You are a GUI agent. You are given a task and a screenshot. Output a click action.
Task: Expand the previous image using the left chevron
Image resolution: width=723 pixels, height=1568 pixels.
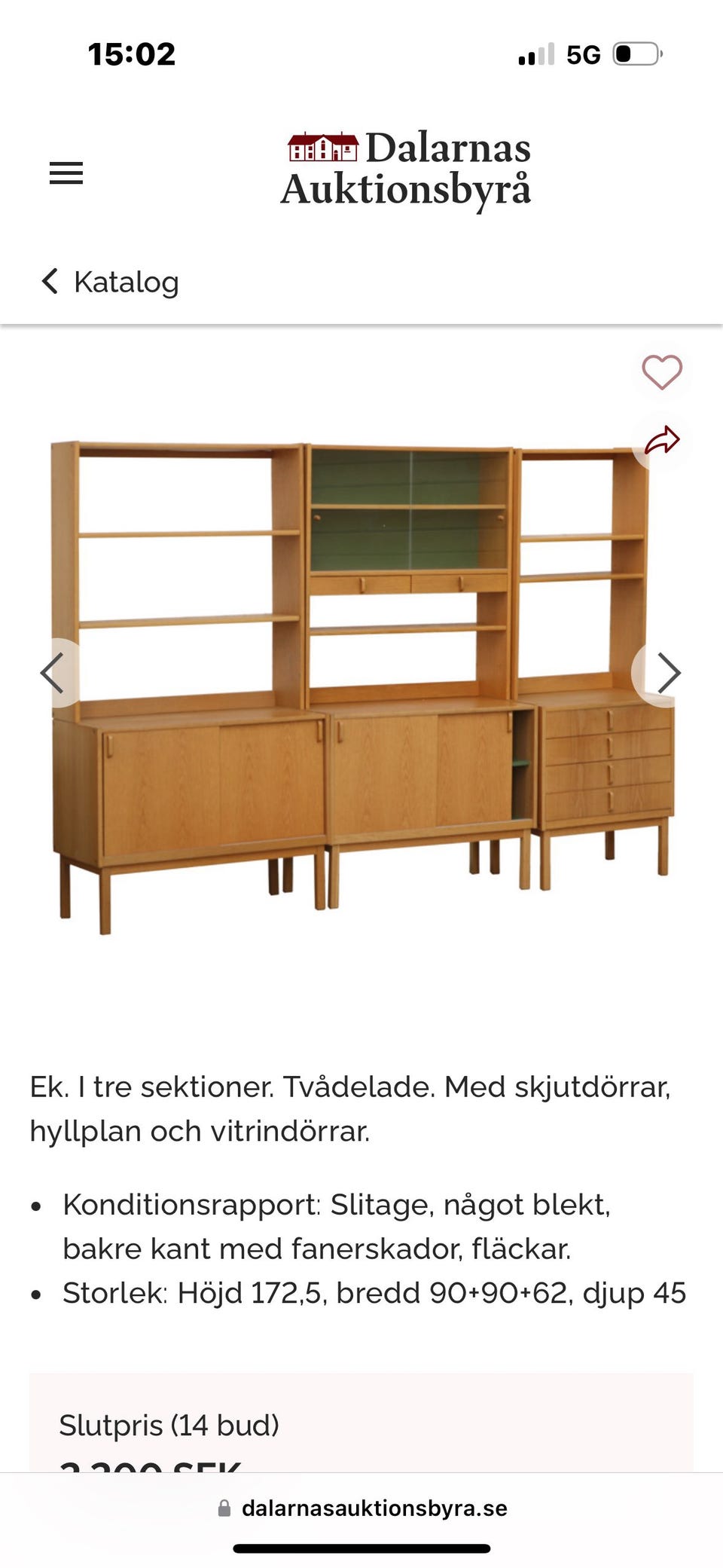coord(53,673)
